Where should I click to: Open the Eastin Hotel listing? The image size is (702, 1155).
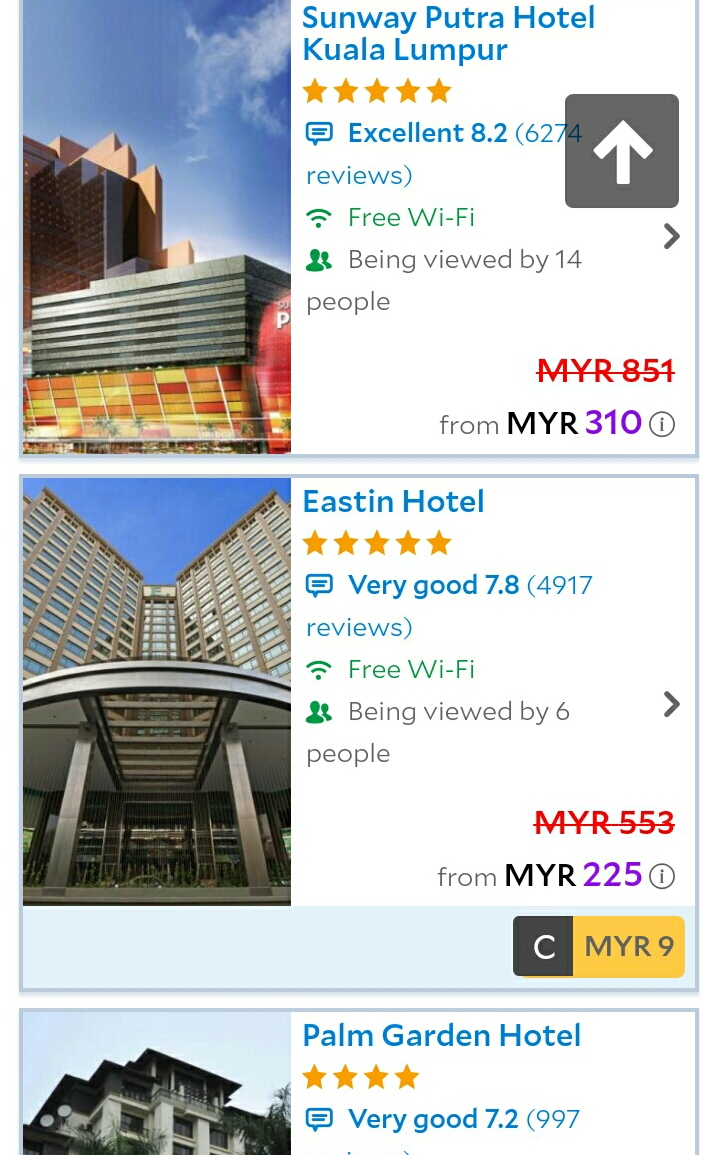pos(393,501)
